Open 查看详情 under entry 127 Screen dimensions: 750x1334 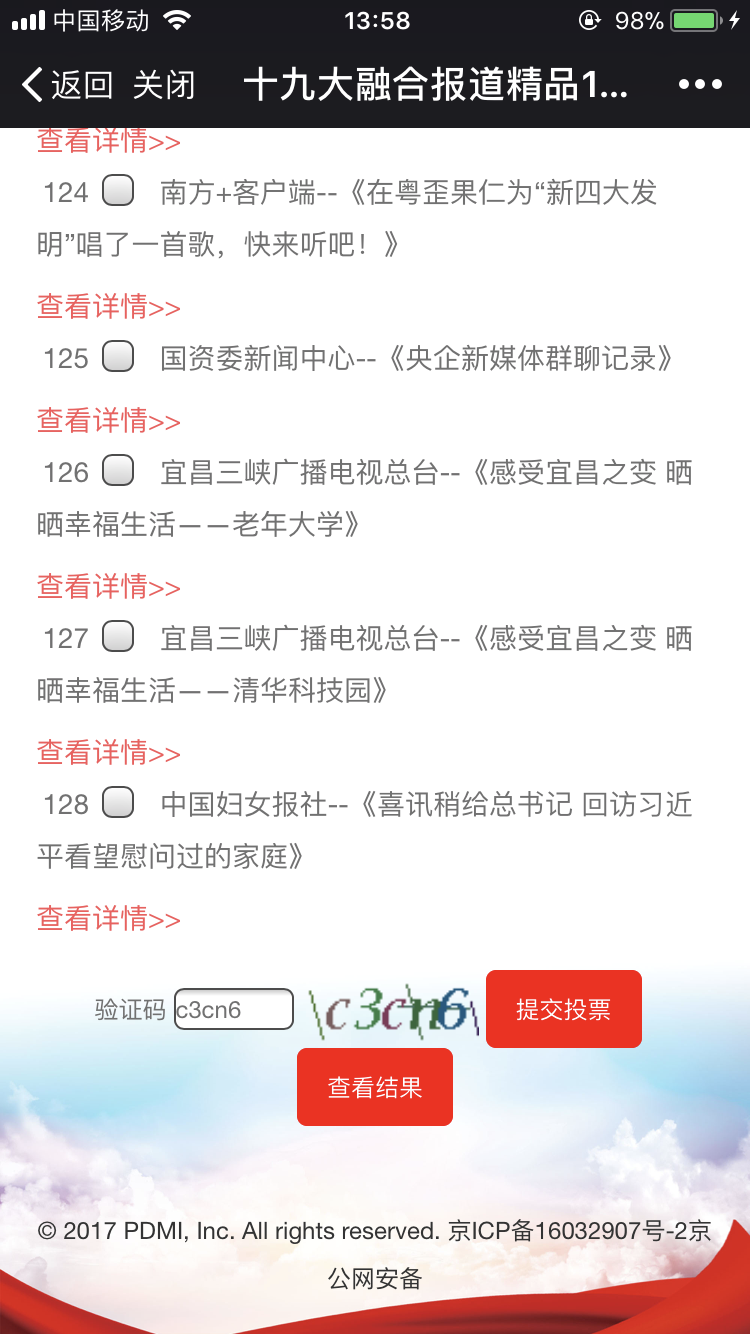(x=109, y=753)
